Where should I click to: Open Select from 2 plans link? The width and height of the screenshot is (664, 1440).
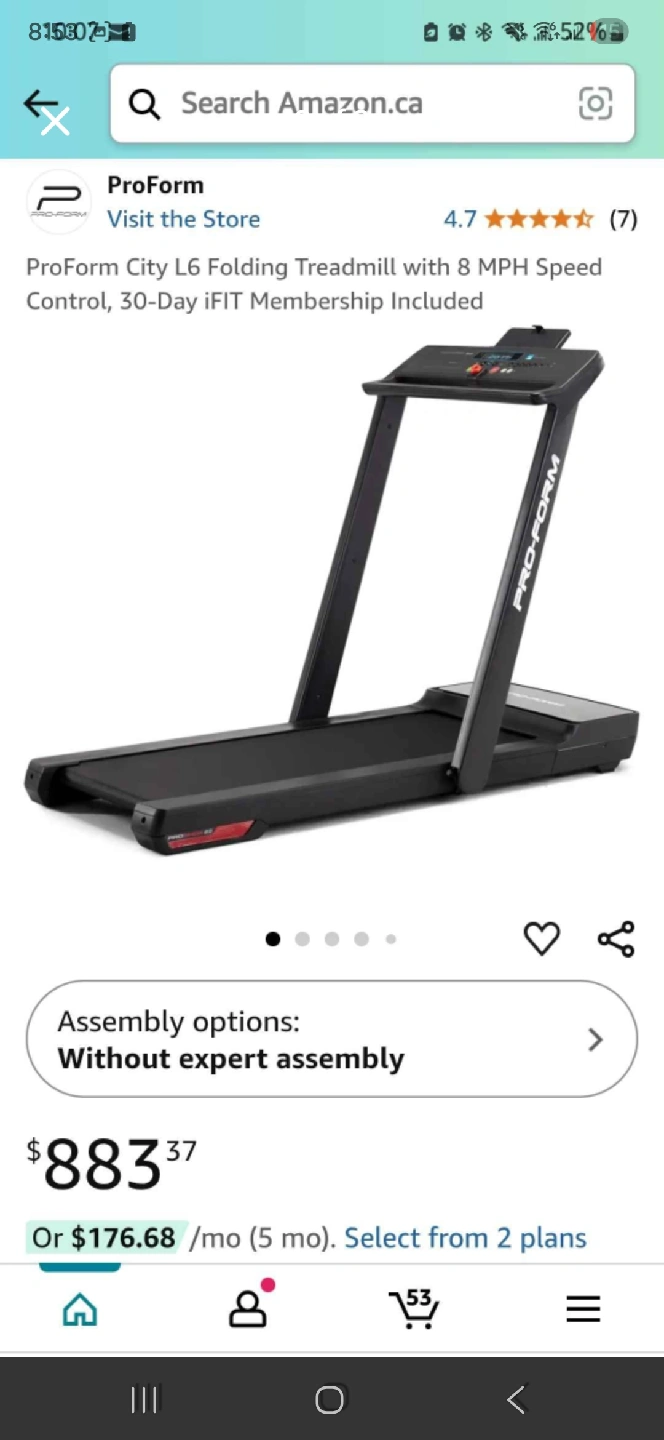[465, 1238]
